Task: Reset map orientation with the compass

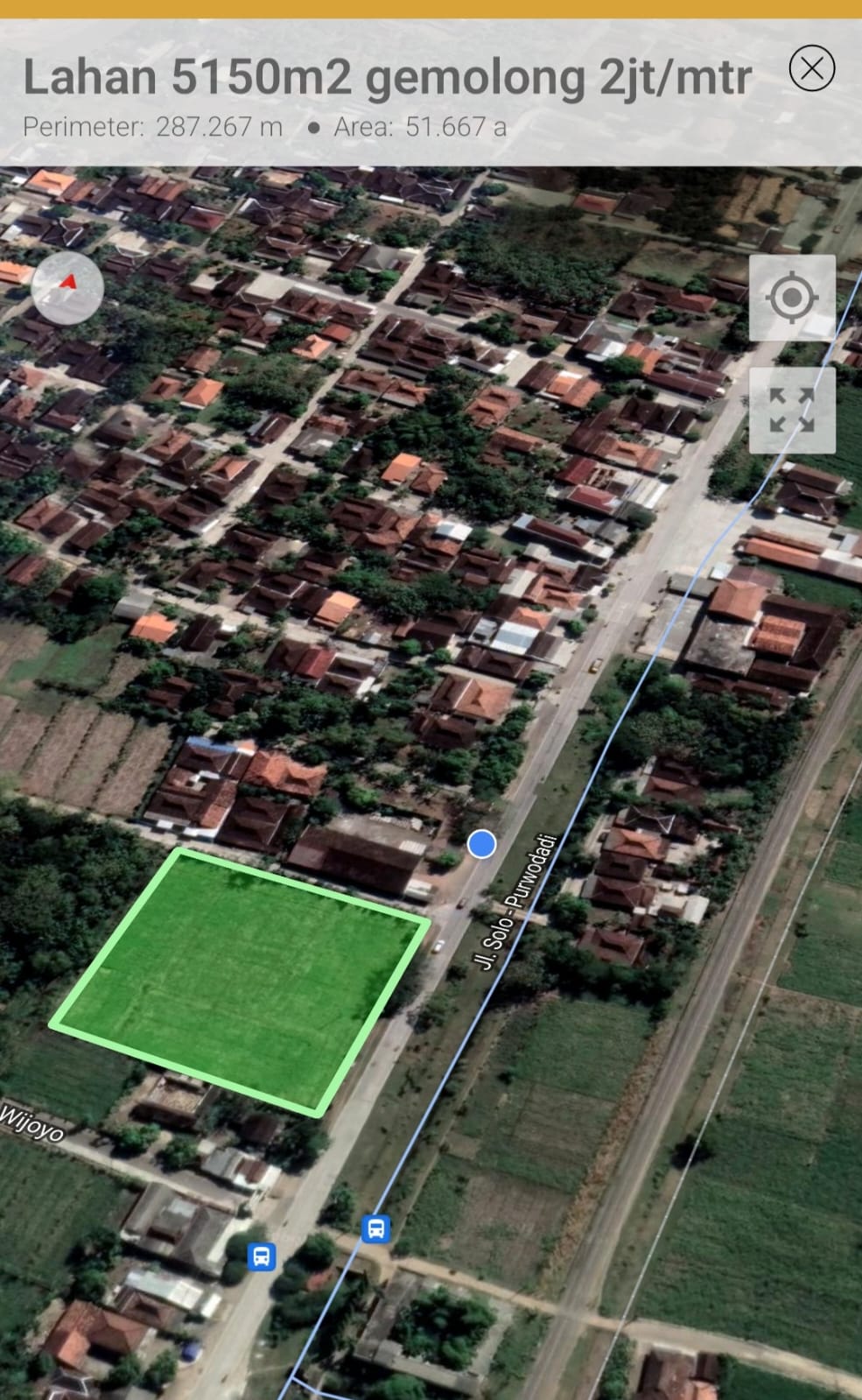Action: pos(67,288)
